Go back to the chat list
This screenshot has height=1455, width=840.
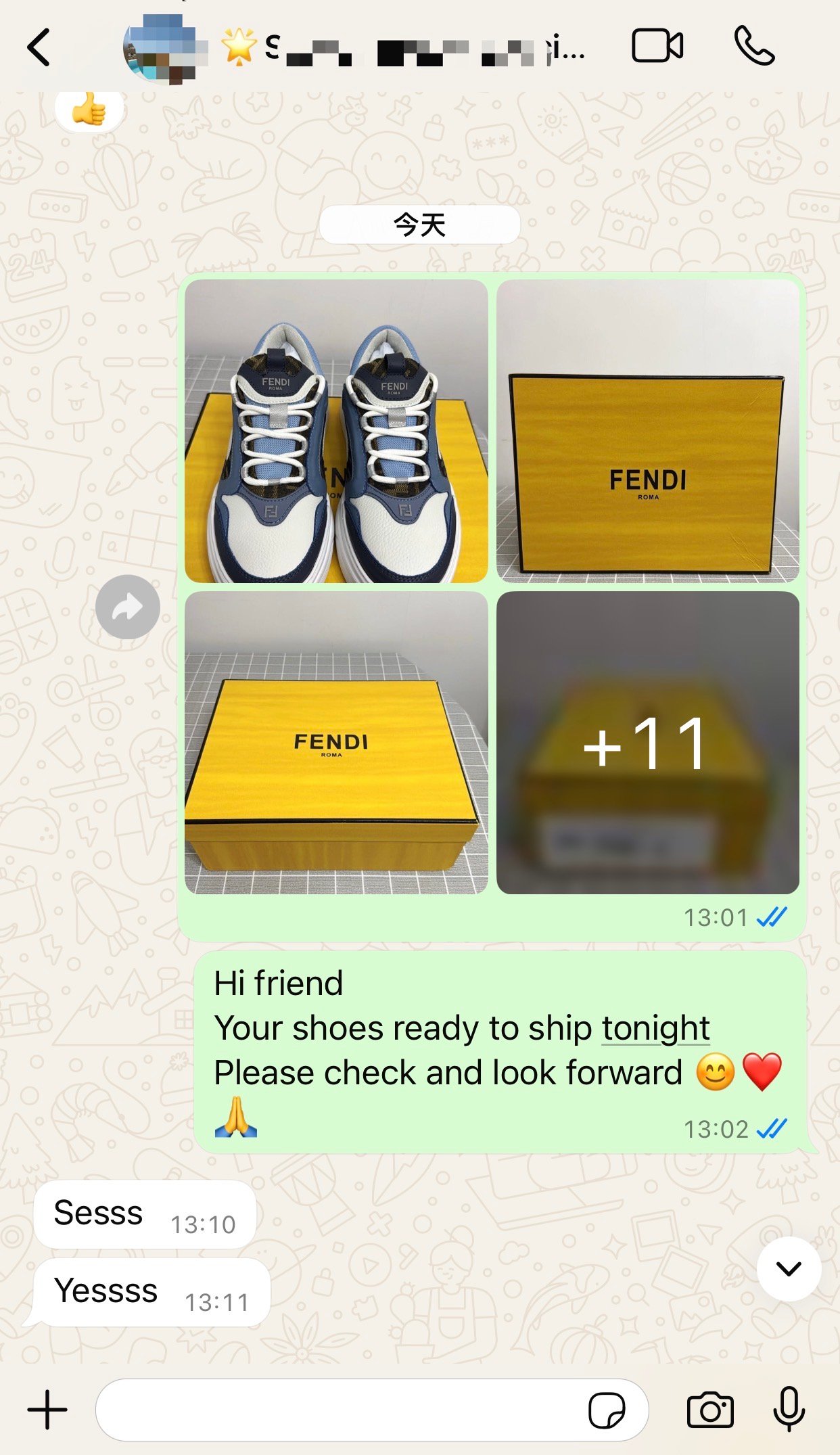coord(39,47)
